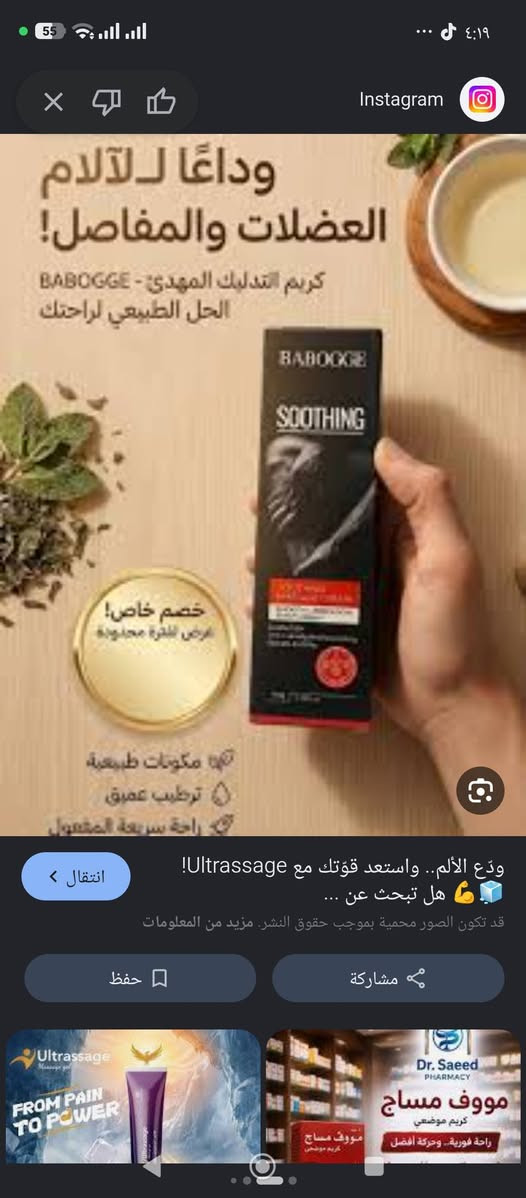Tap the انتقال visit button
Image resolution: width=526 pixels, height=1198 pixels.
(x=76, y=876)
